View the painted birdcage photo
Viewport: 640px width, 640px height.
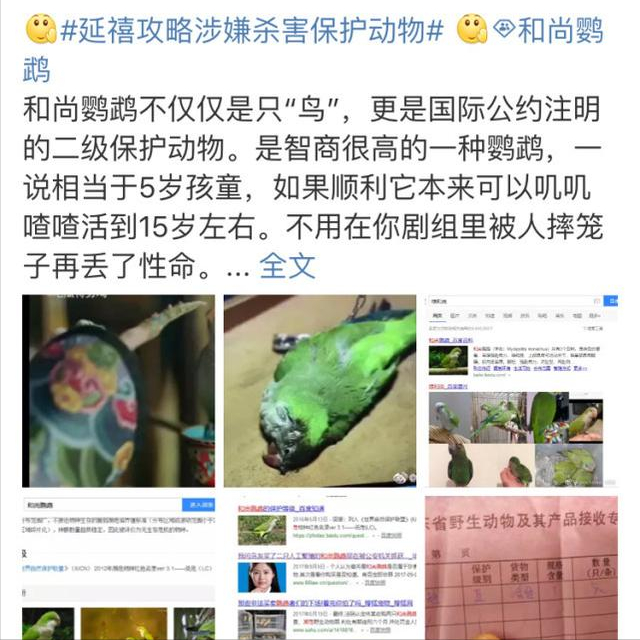pos(118,391)
